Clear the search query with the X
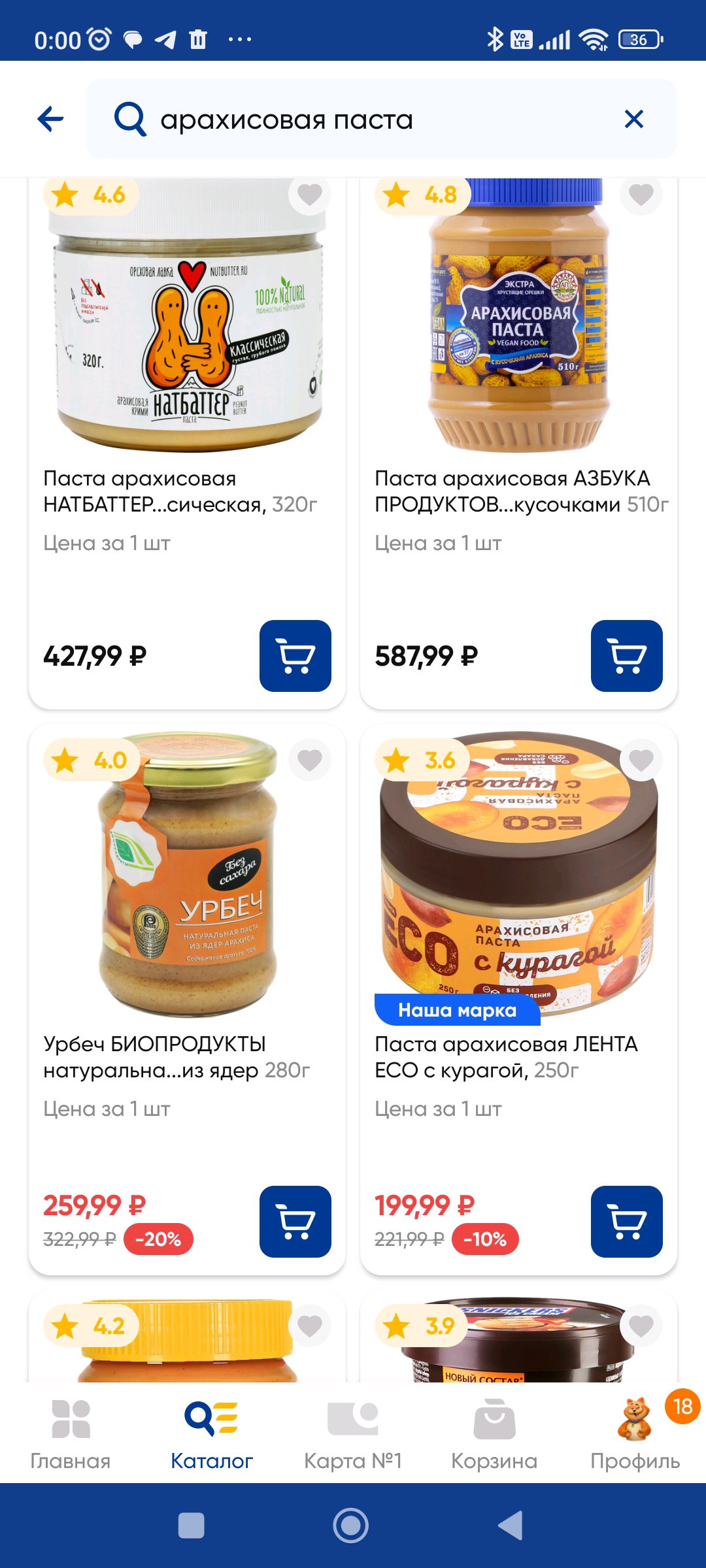This screenshot has height=1568, width=706. pos(633,119)
